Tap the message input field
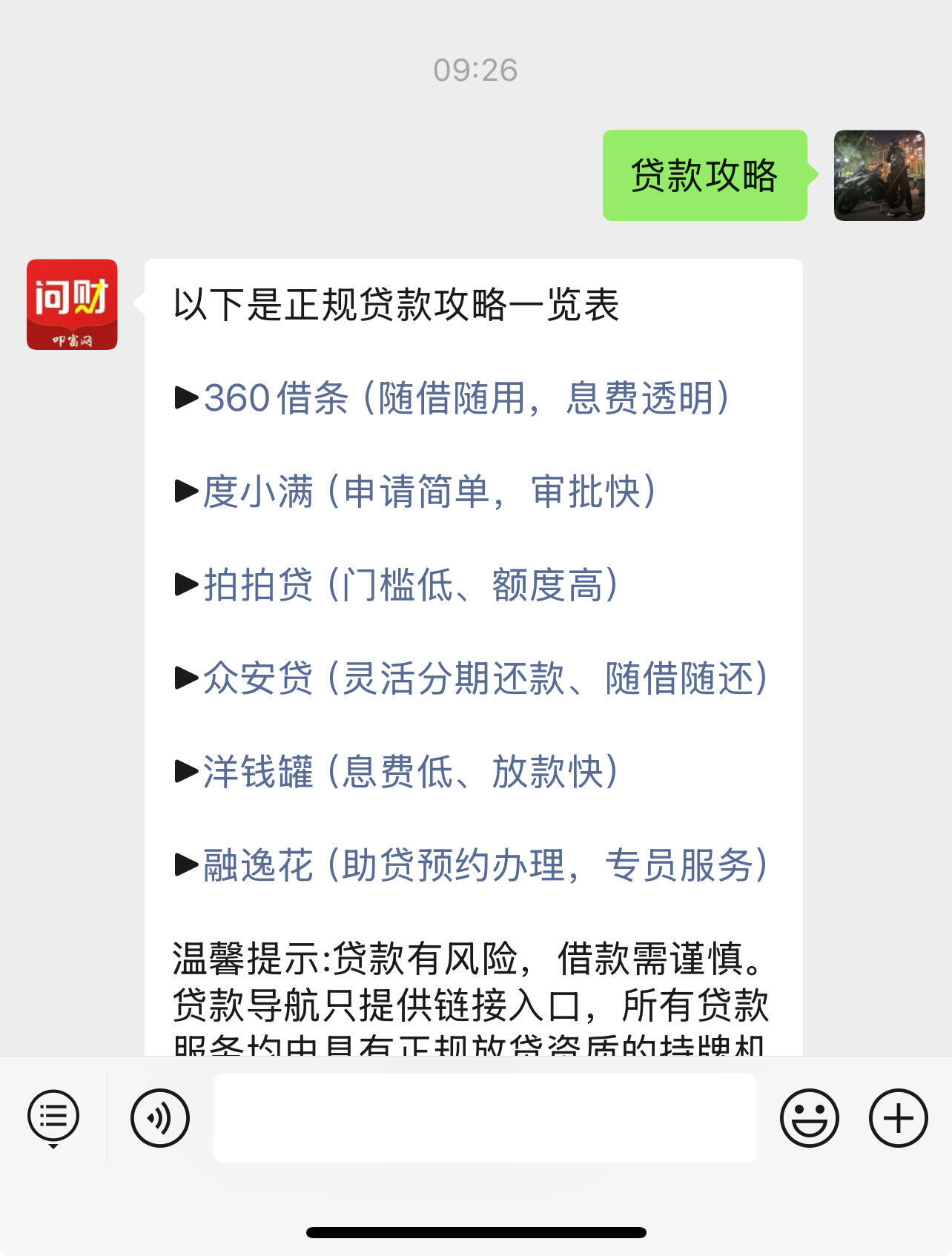The image size is (952, 1256). (x=484, y=1117)
